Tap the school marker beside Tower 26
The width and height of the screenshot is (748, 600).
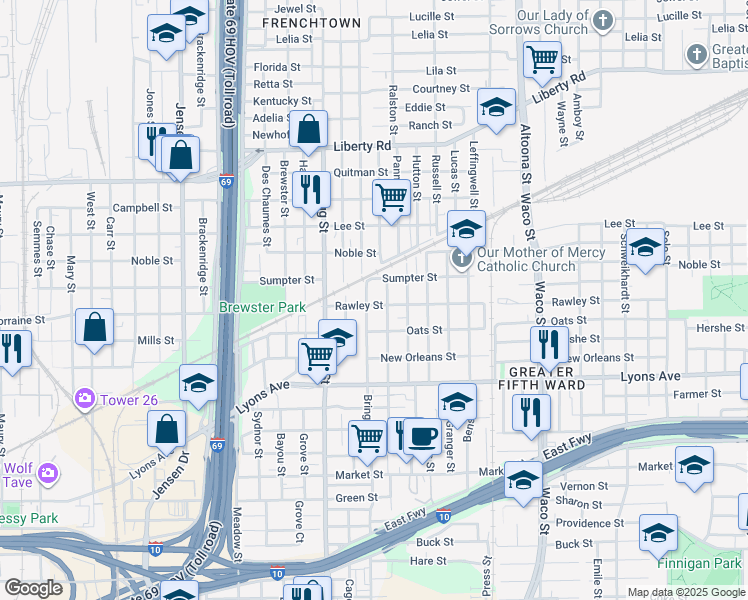coord(198,383)
